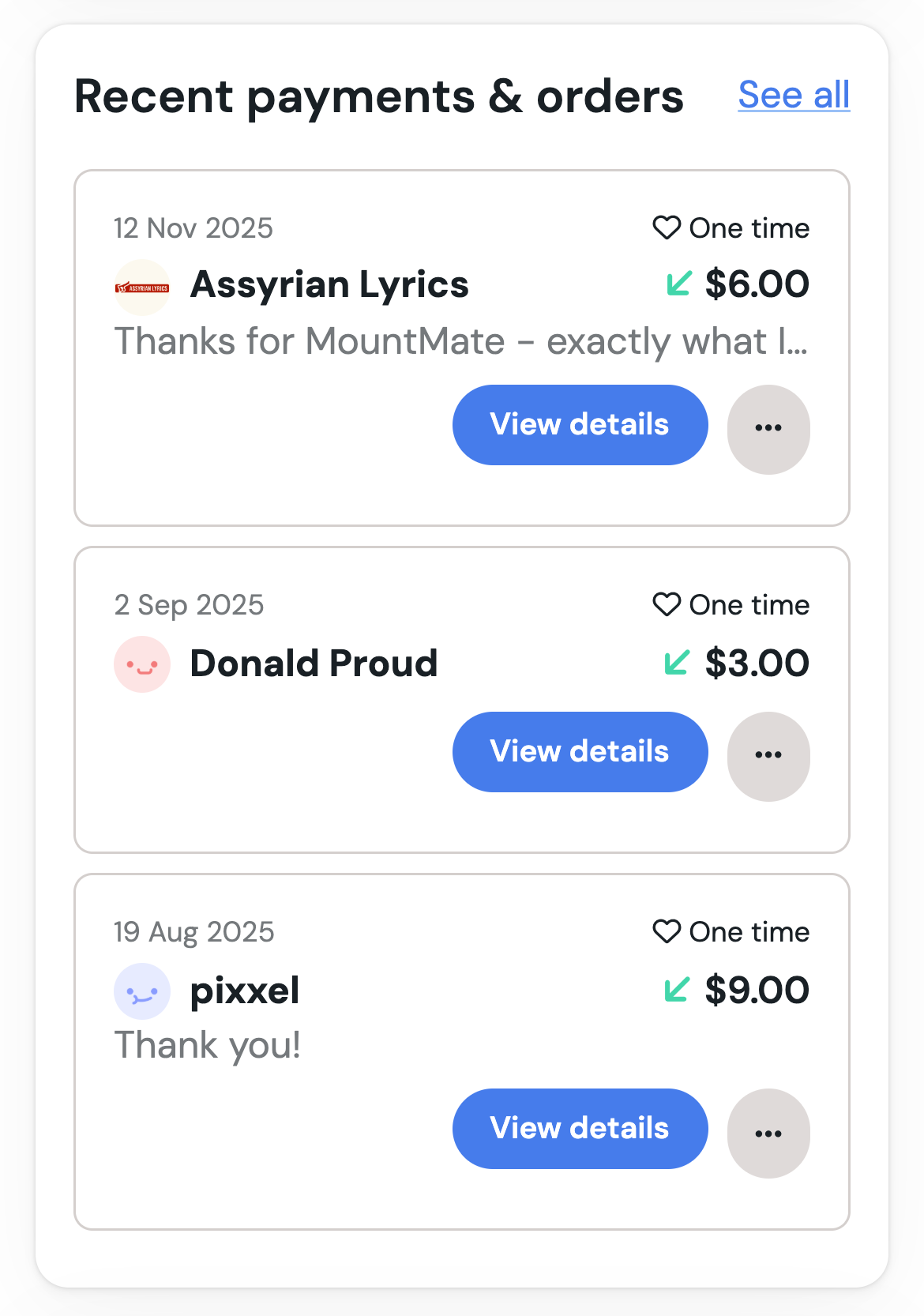Open more options for pixxel payment
The image size is (924, 1316).
pos(768,1134)
